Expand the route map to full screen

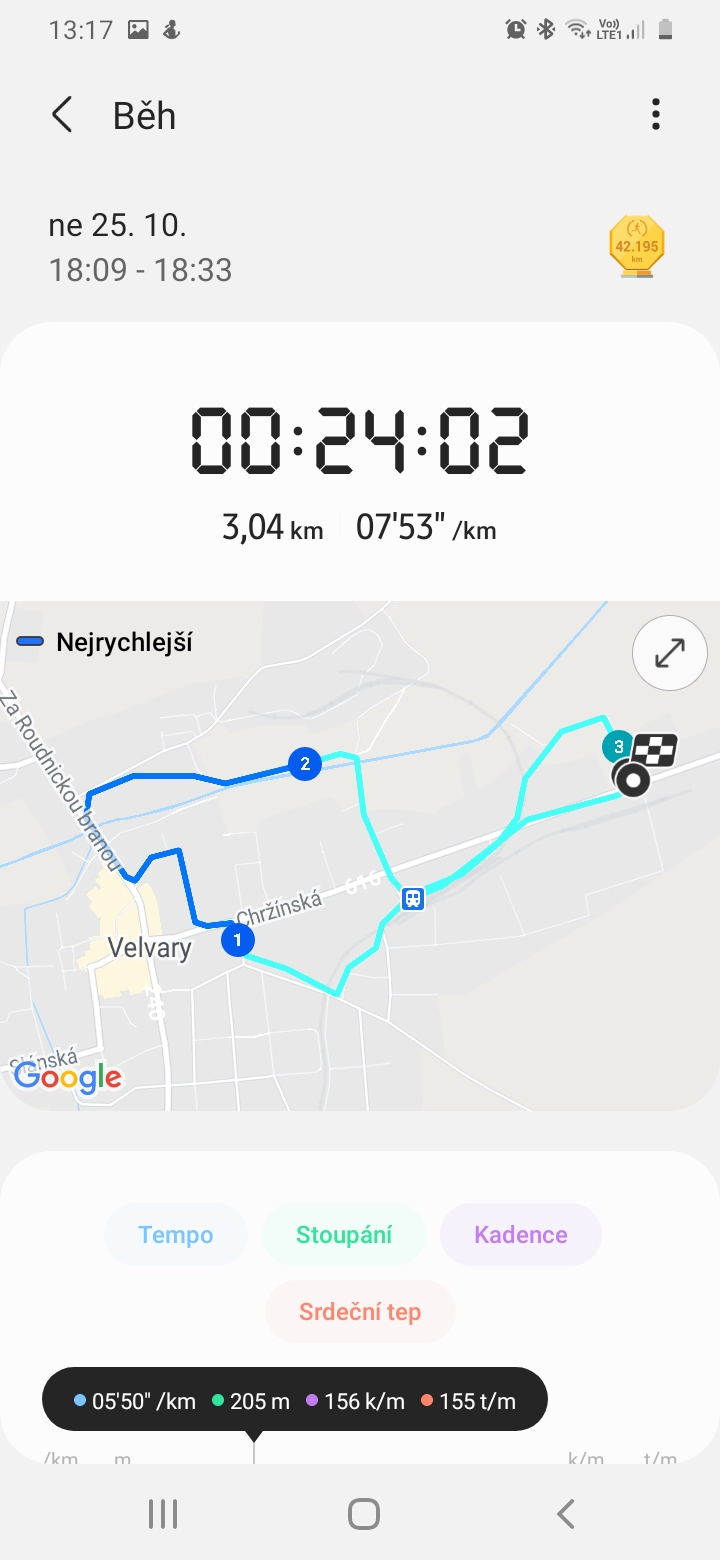[670, 653]
